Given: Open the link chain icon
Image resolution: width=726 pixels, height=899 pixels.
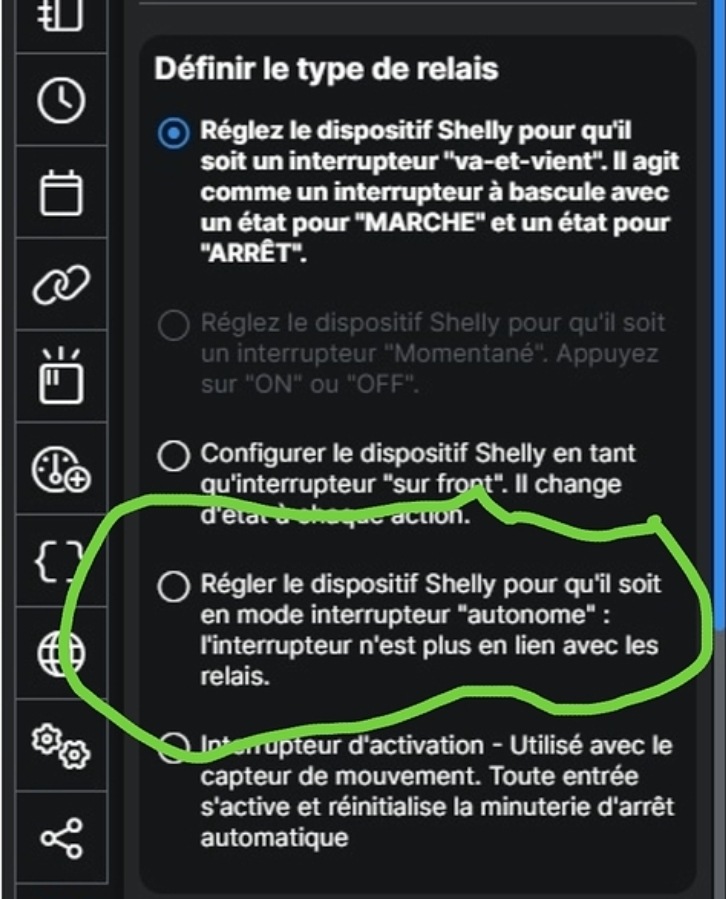Looking at the screenshot, I should click(x=62, y=285).
